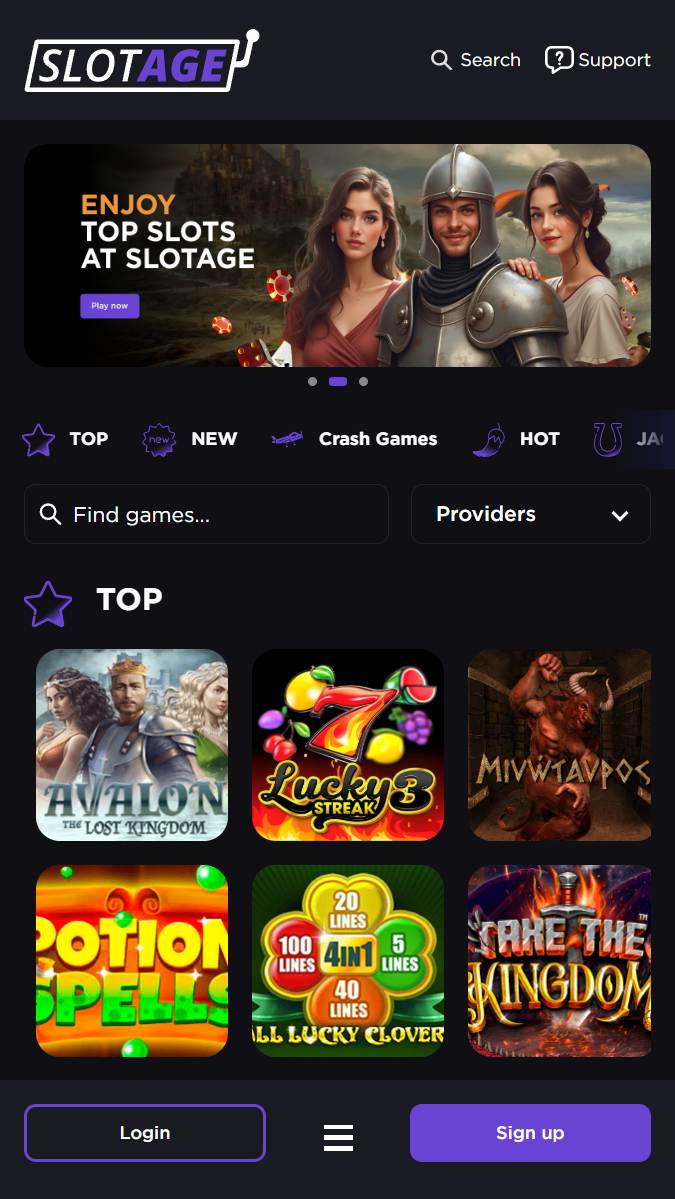This screenshot has height=1199, width=675.
Task: Open the Support chat
Action: click(598, 60)
